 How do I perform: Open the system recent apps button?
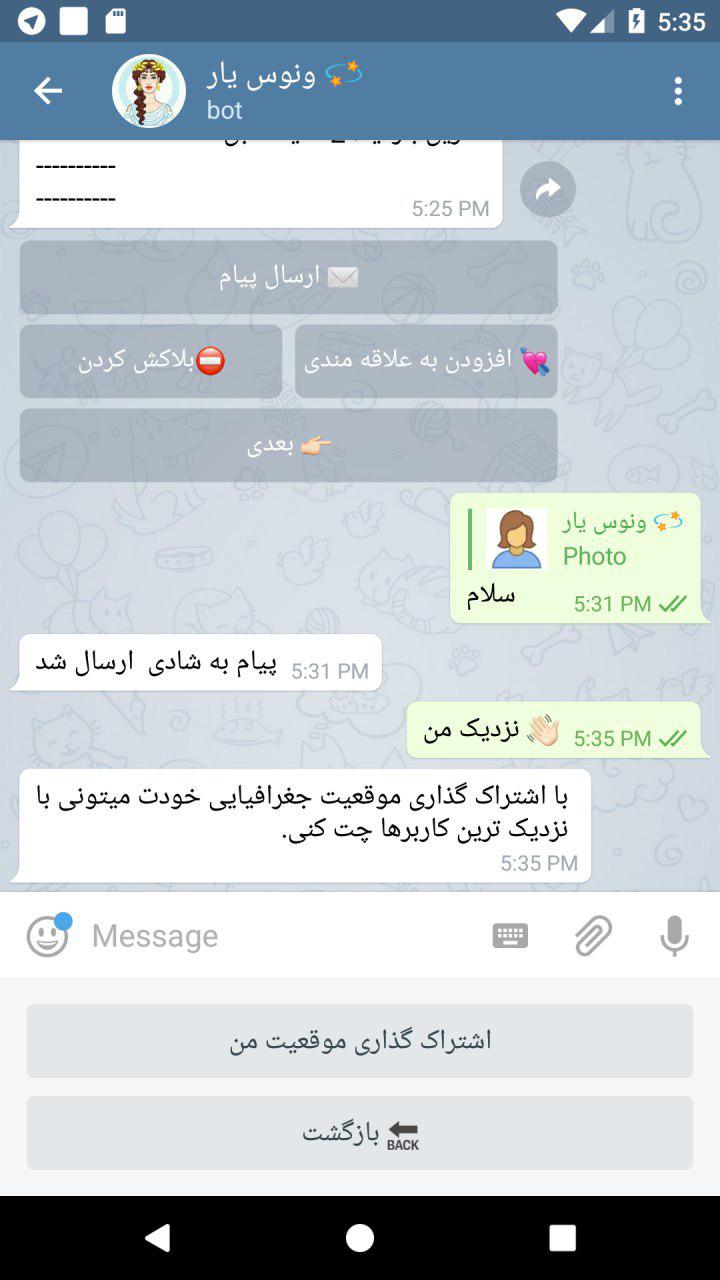tap(562, 1238)
